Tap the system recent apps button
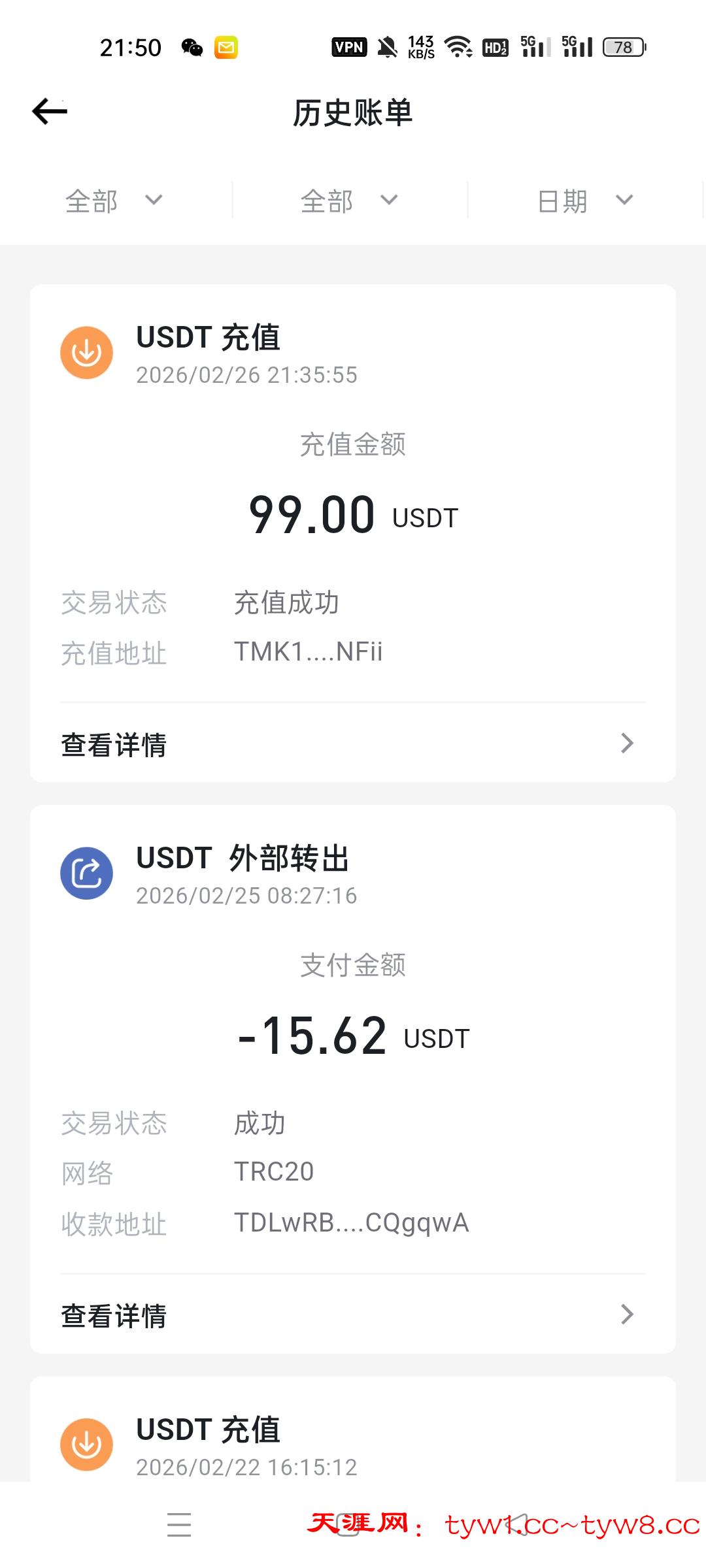 (178, 1525)
